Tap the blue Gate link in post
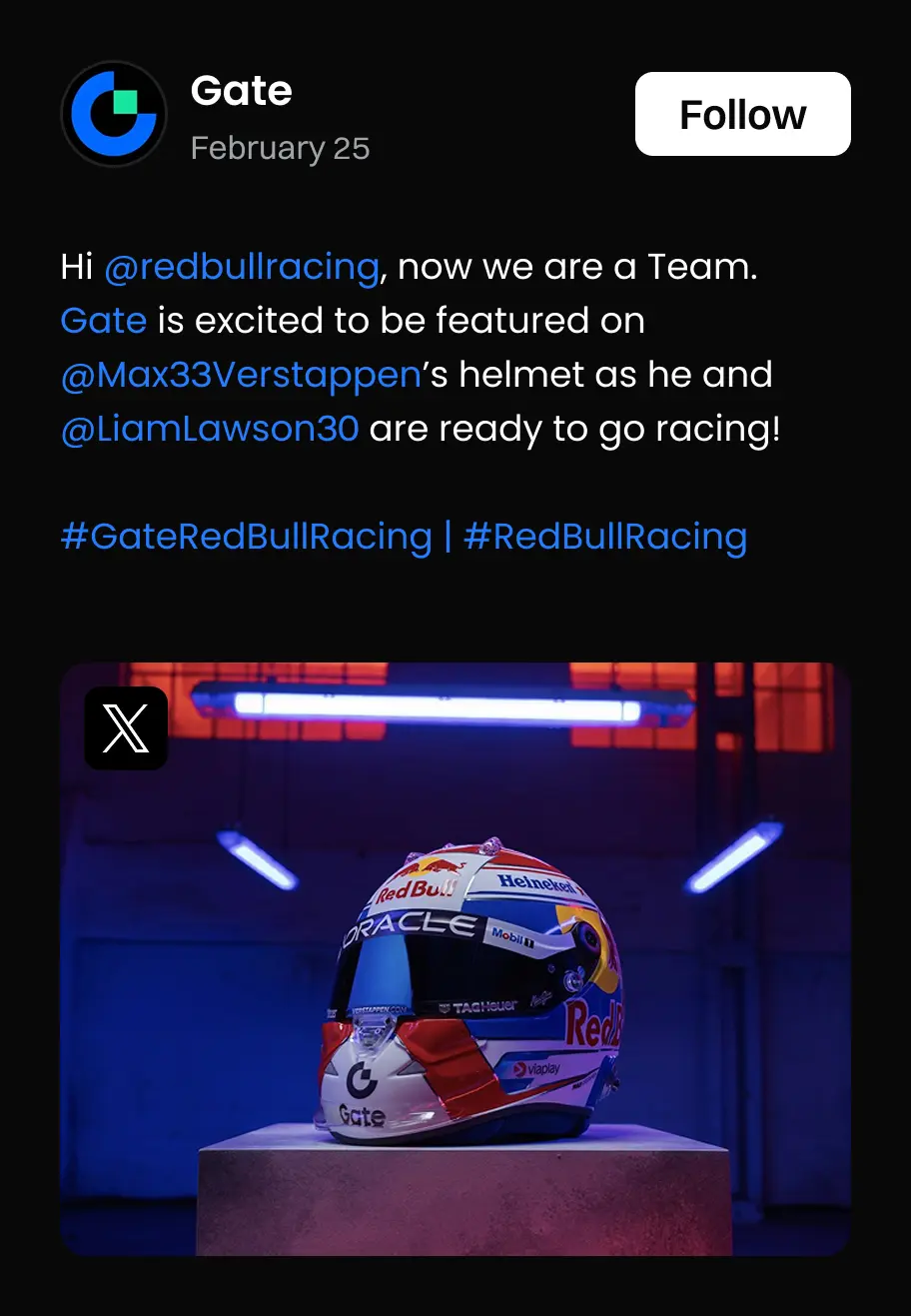 point(103,321)
